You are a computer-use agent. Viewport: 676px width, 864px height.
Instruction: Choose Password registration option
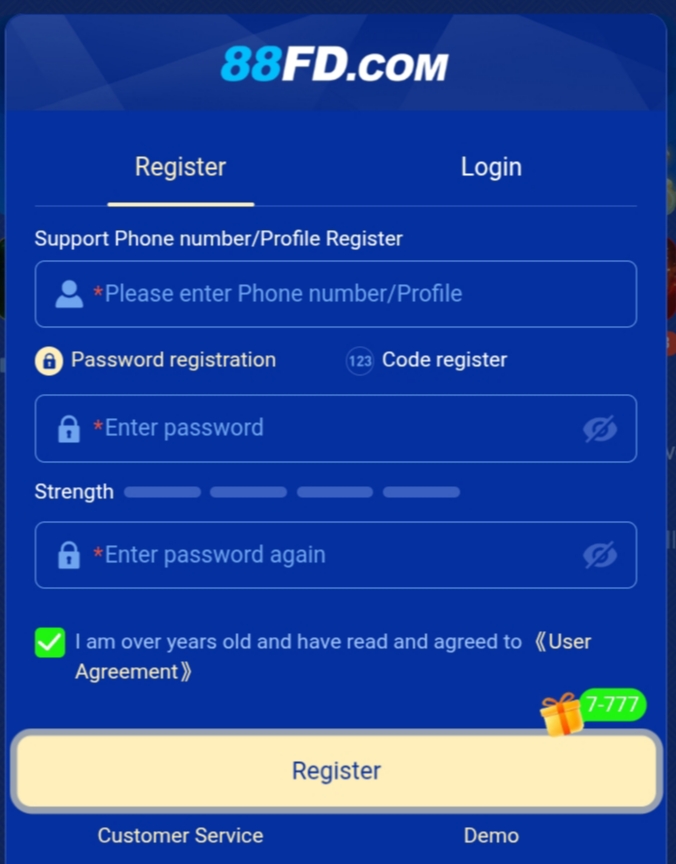point(157,360)
